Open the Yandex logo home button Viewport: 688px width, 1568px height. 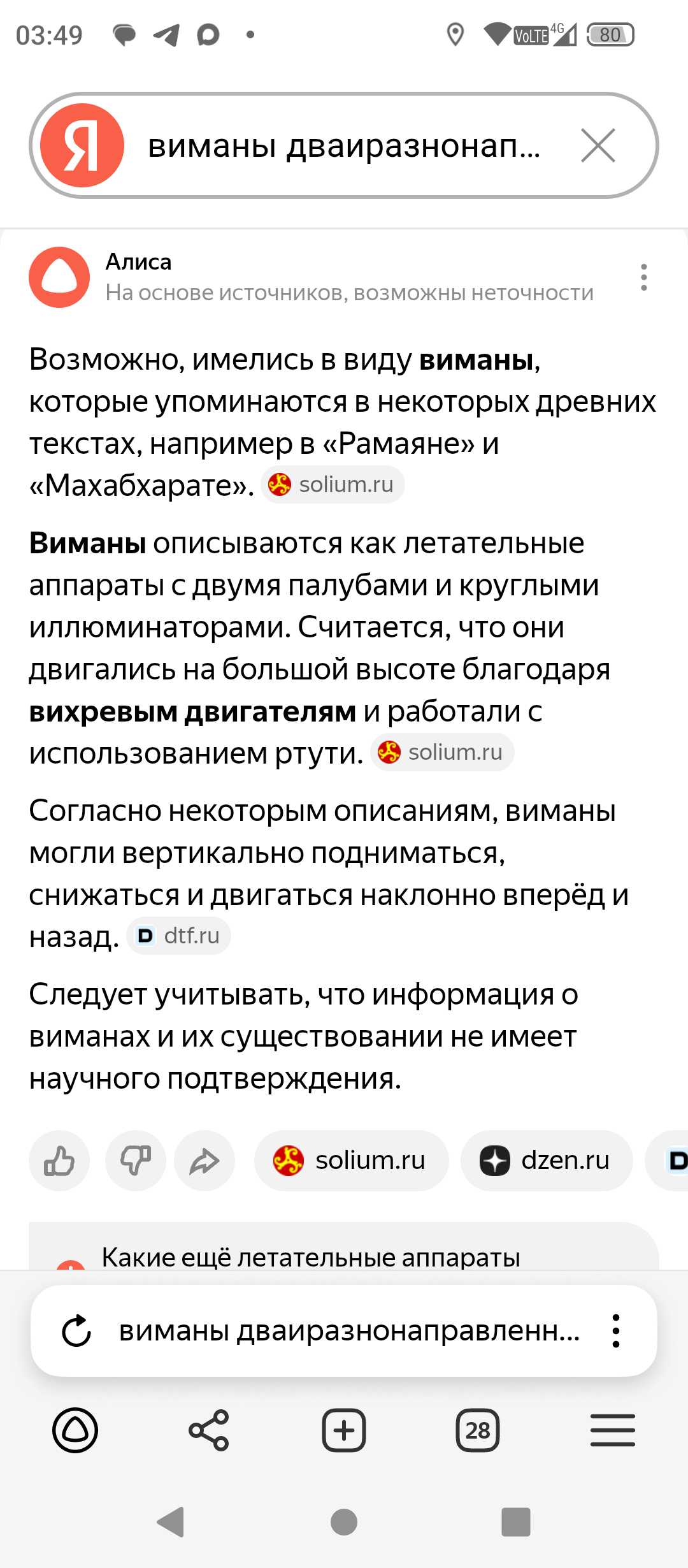(x=82, y=146)
